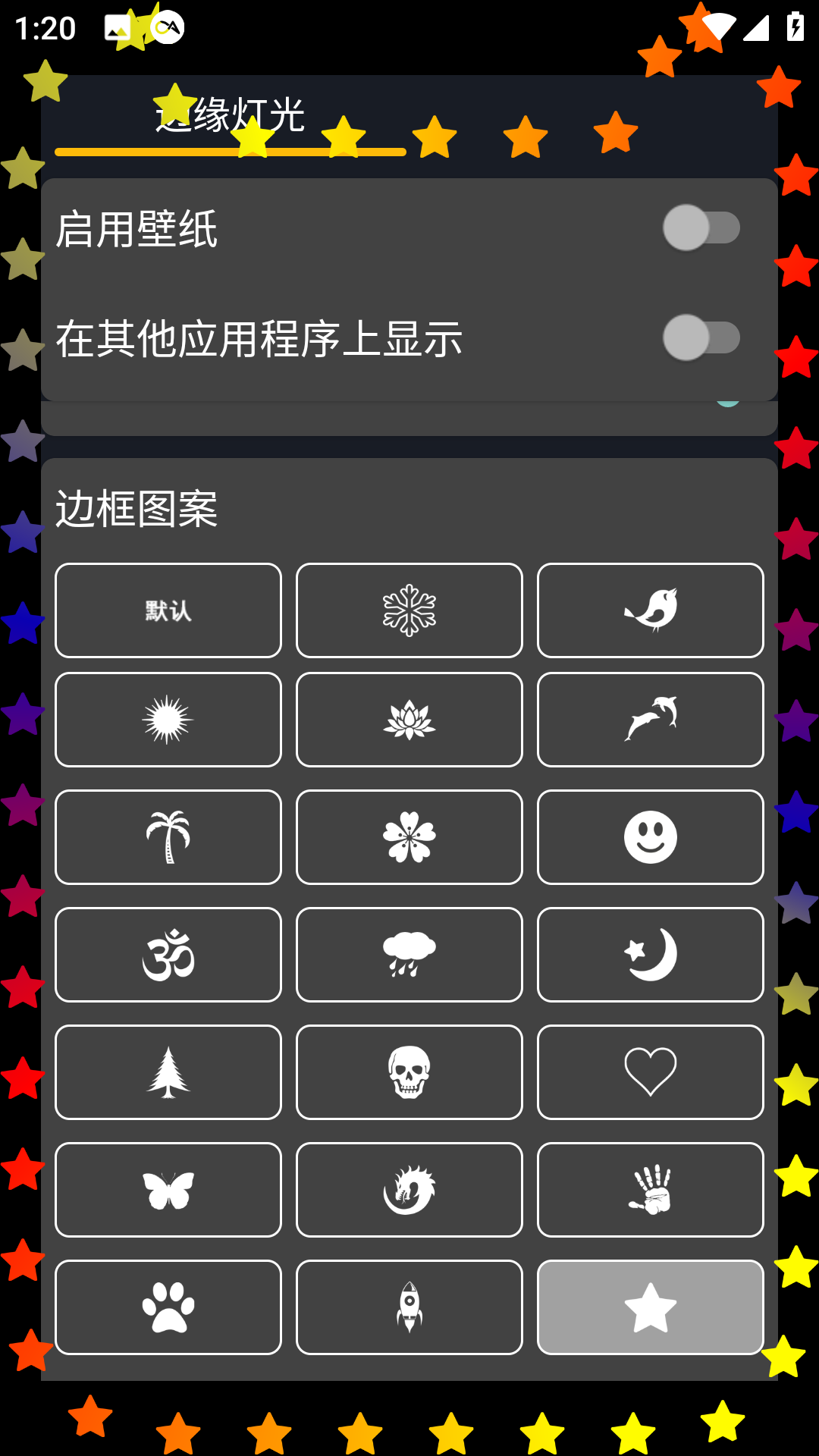Choose the Om symbol border pattern
This screenshot has width=819, height=1456.
(x=168, y=955)
